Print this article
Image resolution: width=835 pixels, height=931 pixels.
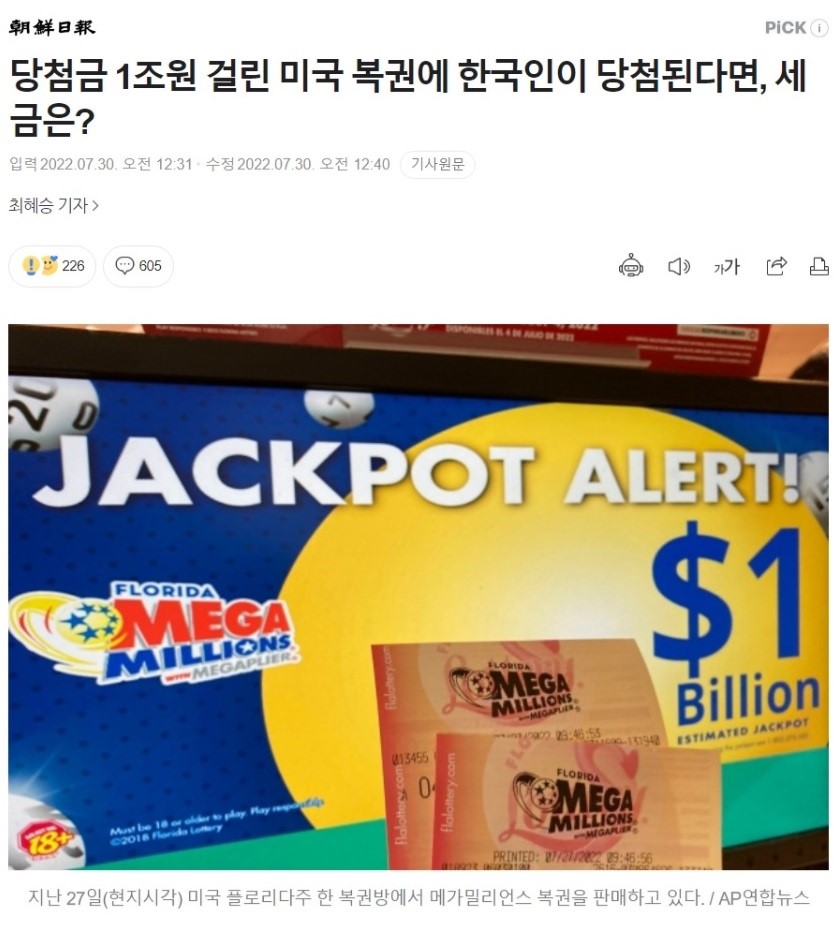pos(818,266)
